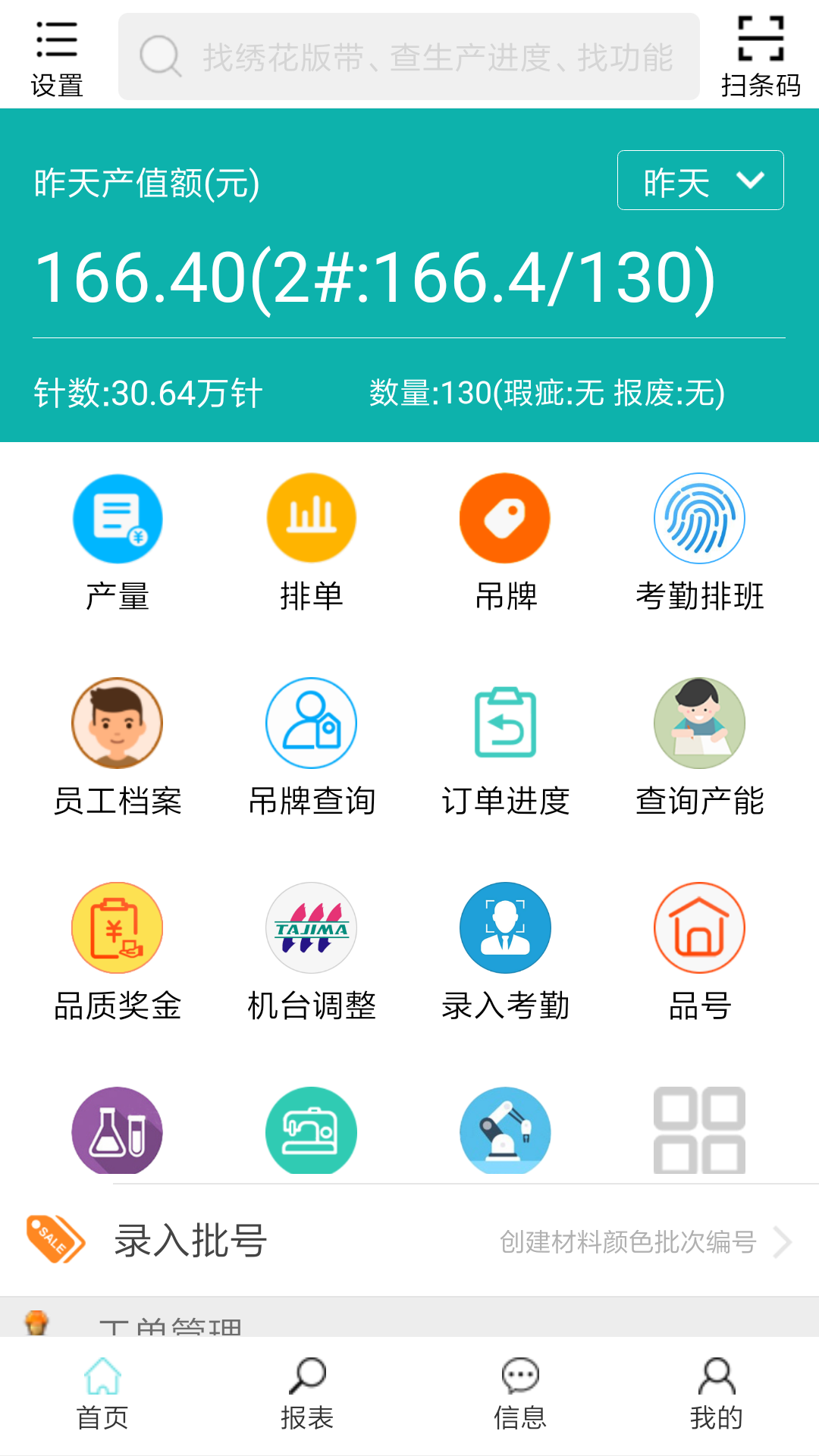Open the 产量 production report icon
Viewport: 819px width, 1456px height.
pos(118,518)
